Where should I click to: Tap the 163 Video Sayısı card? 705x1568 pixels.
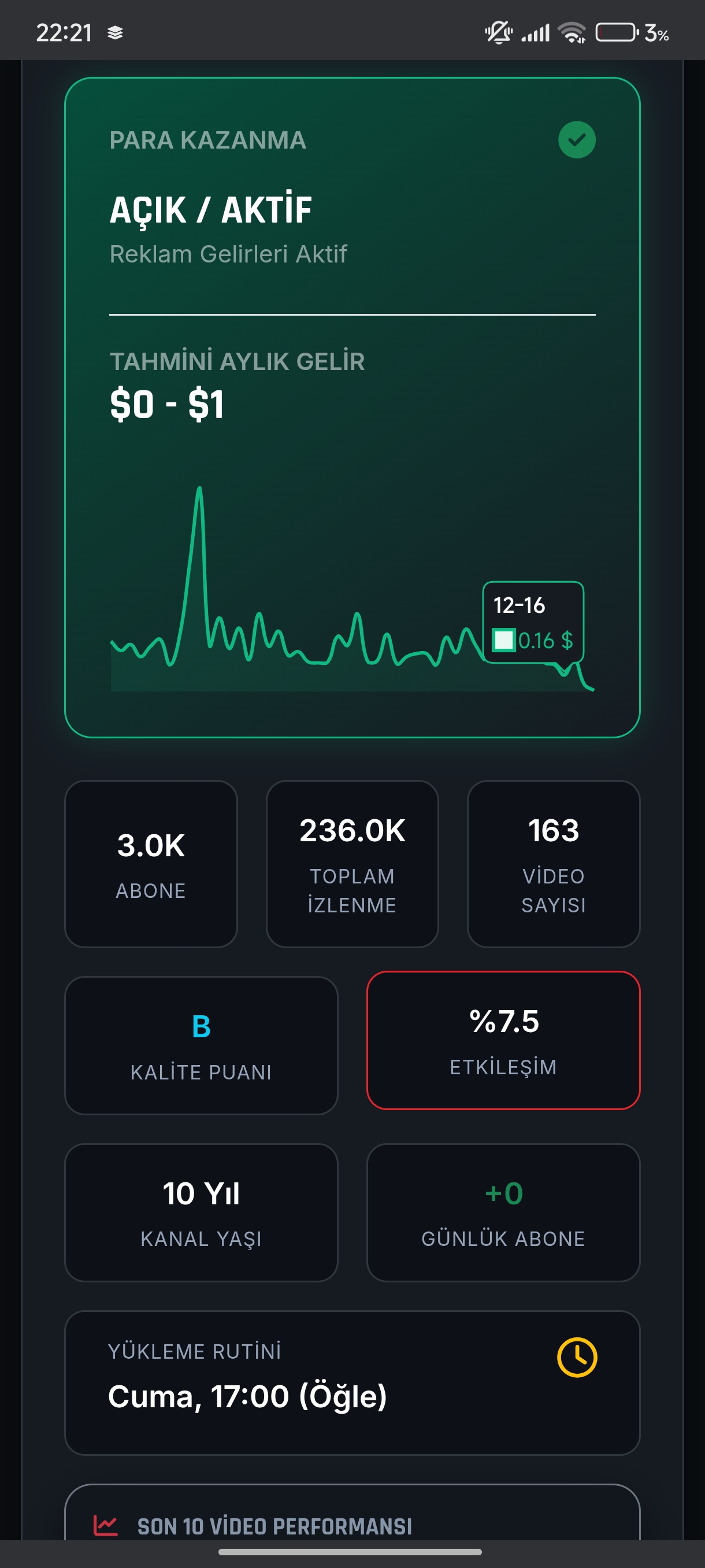click(x=554, y=864)
